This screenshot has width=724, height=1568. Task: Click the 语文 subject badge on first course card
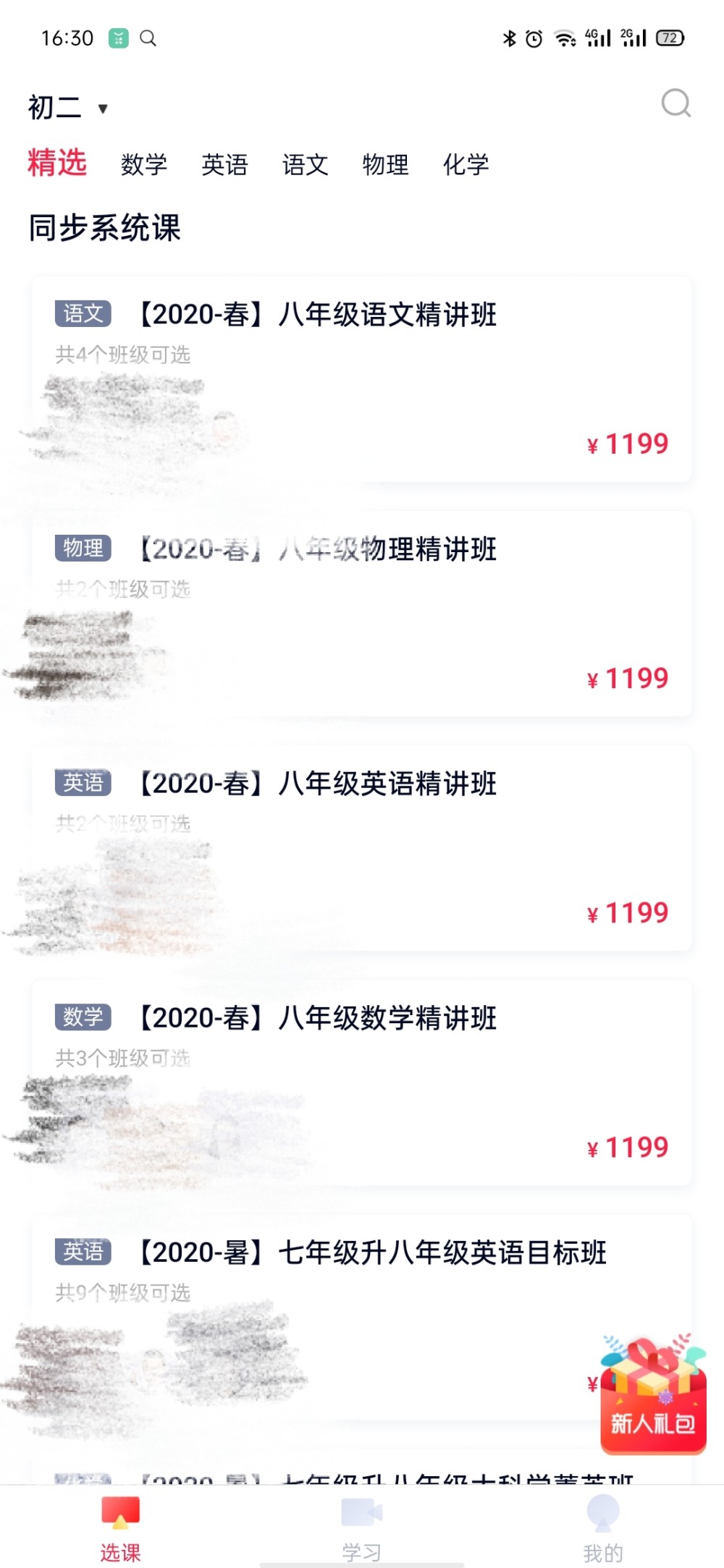83,313
